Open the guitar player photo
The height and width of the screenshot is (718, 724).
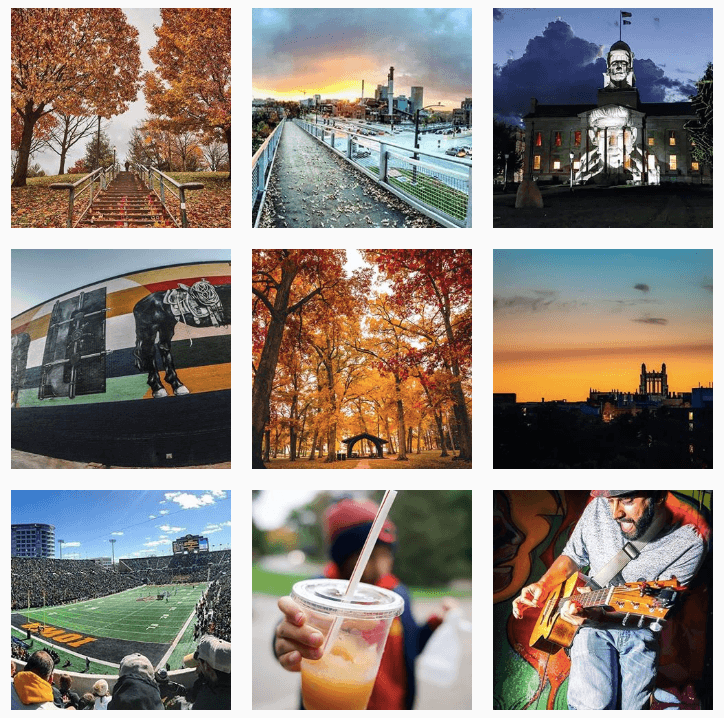[x=602, y=600]
